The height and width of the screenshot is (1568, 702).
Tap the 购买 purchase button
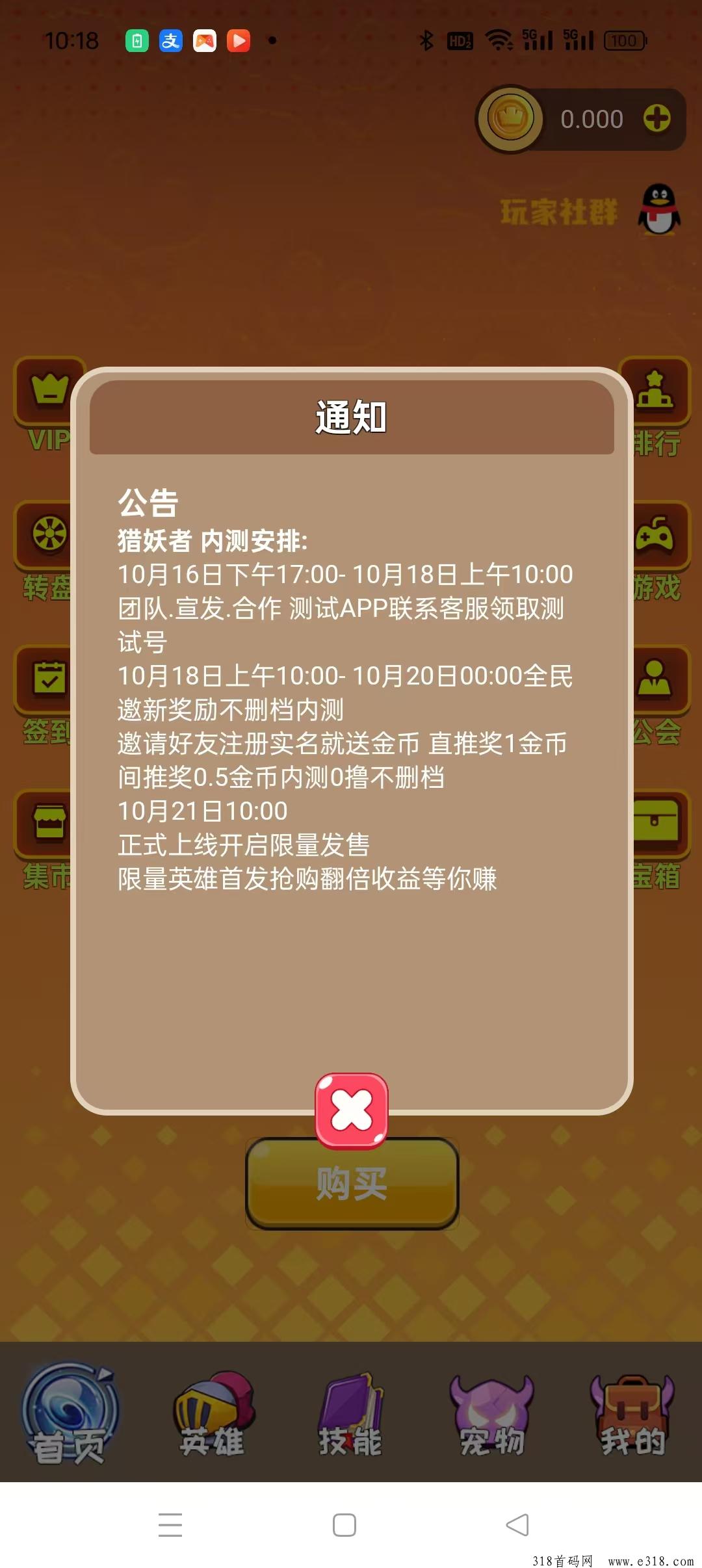[x=352, y=1183]
